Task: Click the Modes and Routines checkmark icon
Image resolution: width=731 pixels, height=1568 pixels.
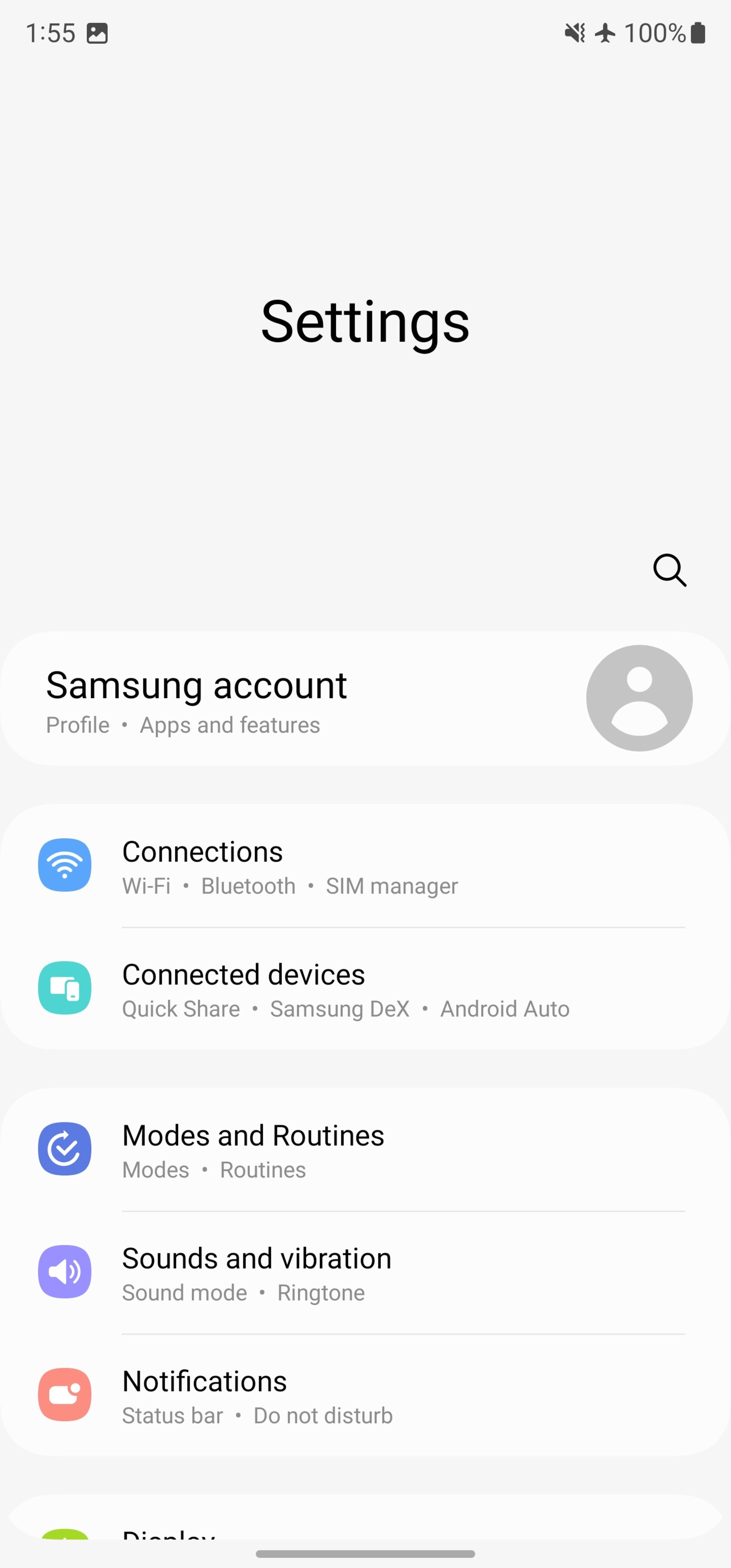Action: pos(64,1149)
